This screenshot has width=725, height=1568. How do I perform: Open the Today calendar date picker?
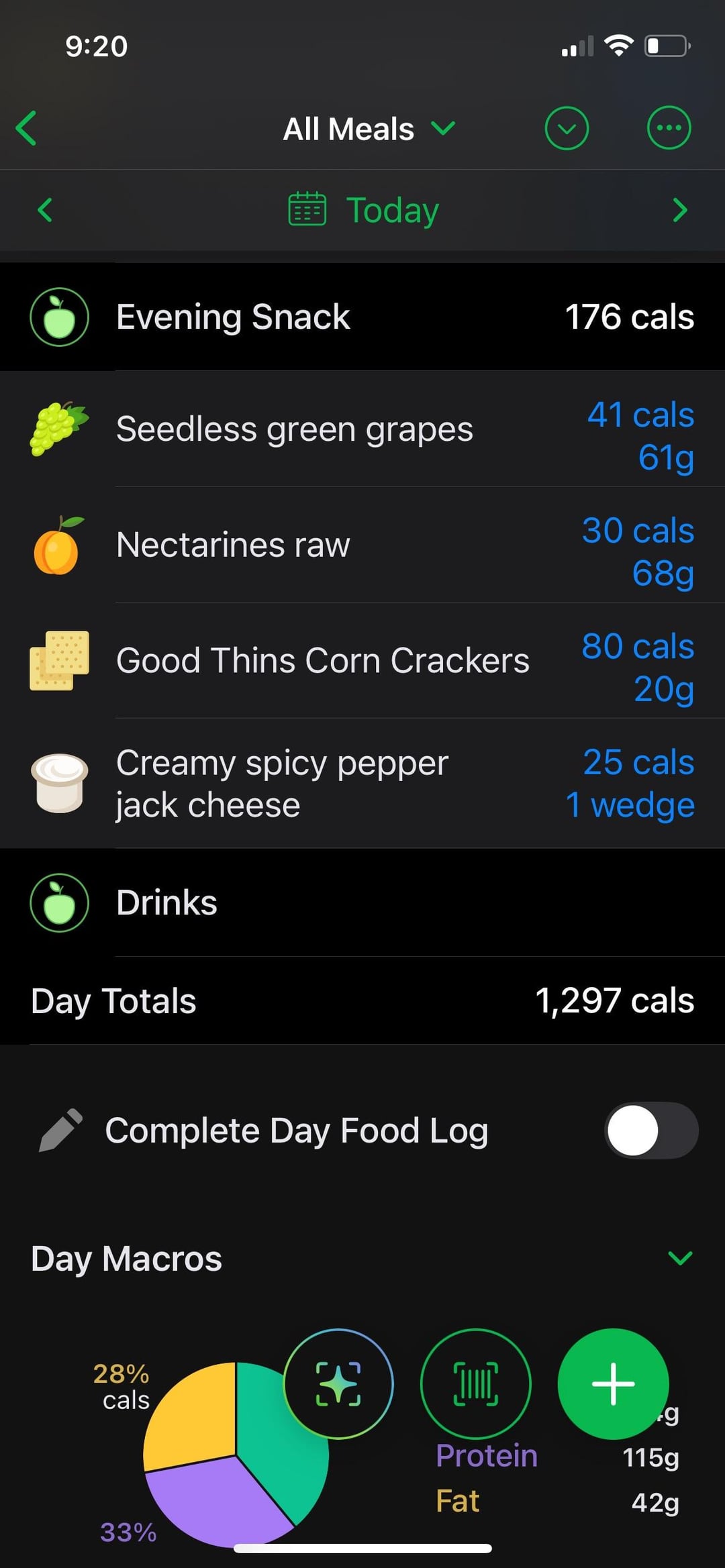coord(363,210)
